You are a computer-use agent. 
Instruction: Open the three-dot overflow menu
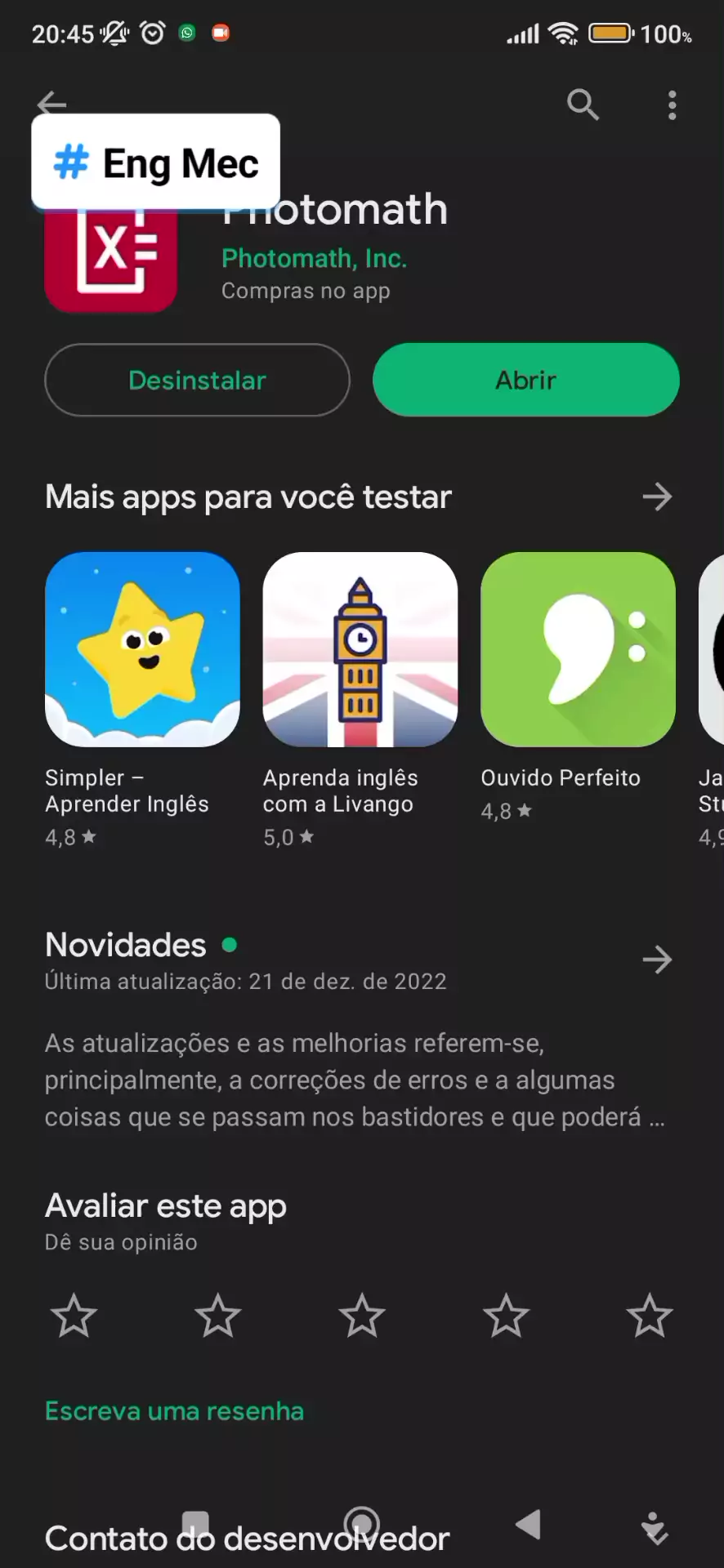click(x=672, y=105)
